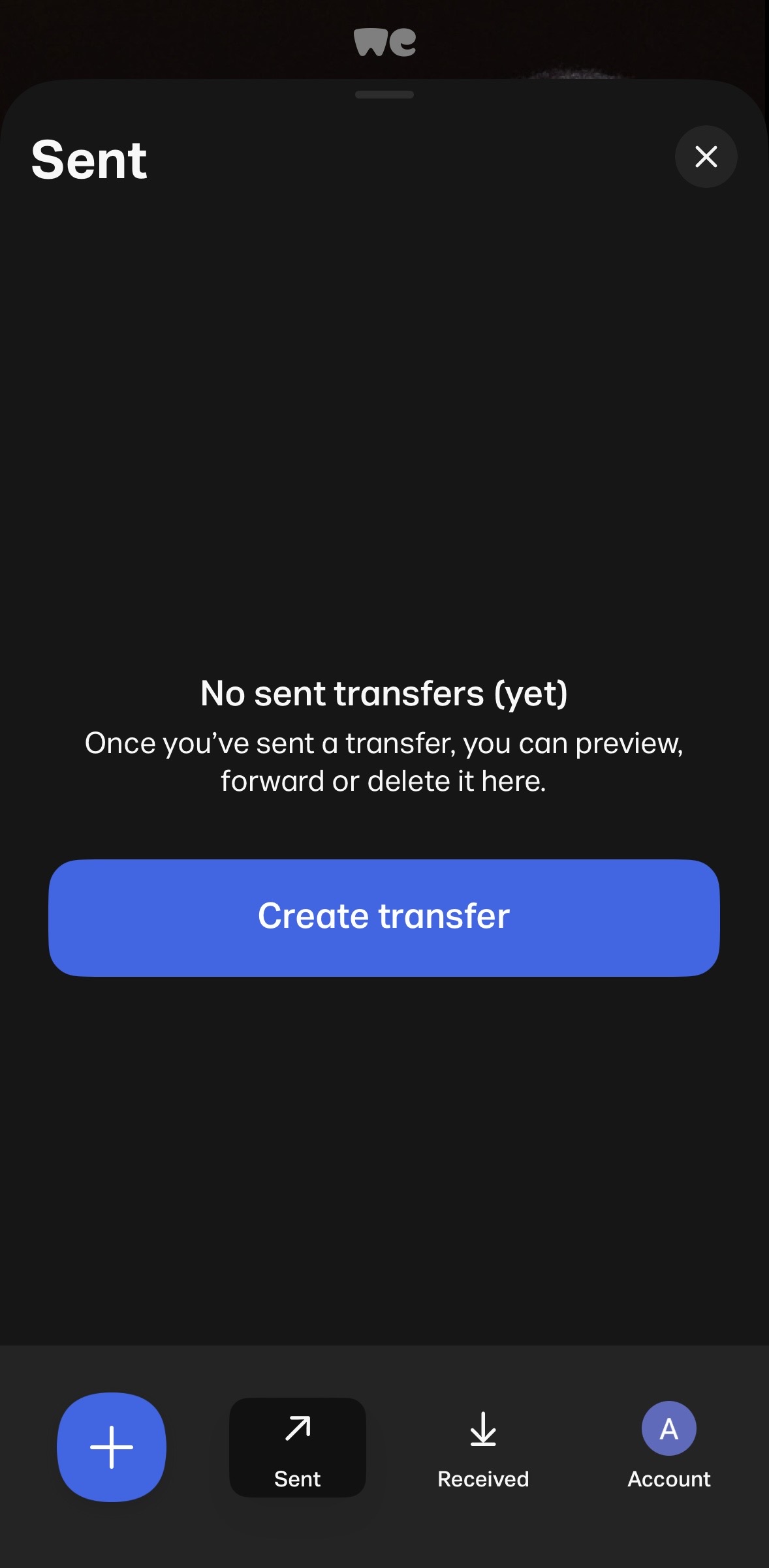
Task: Tap the Create transfer button
Action: tap(384, 917)
